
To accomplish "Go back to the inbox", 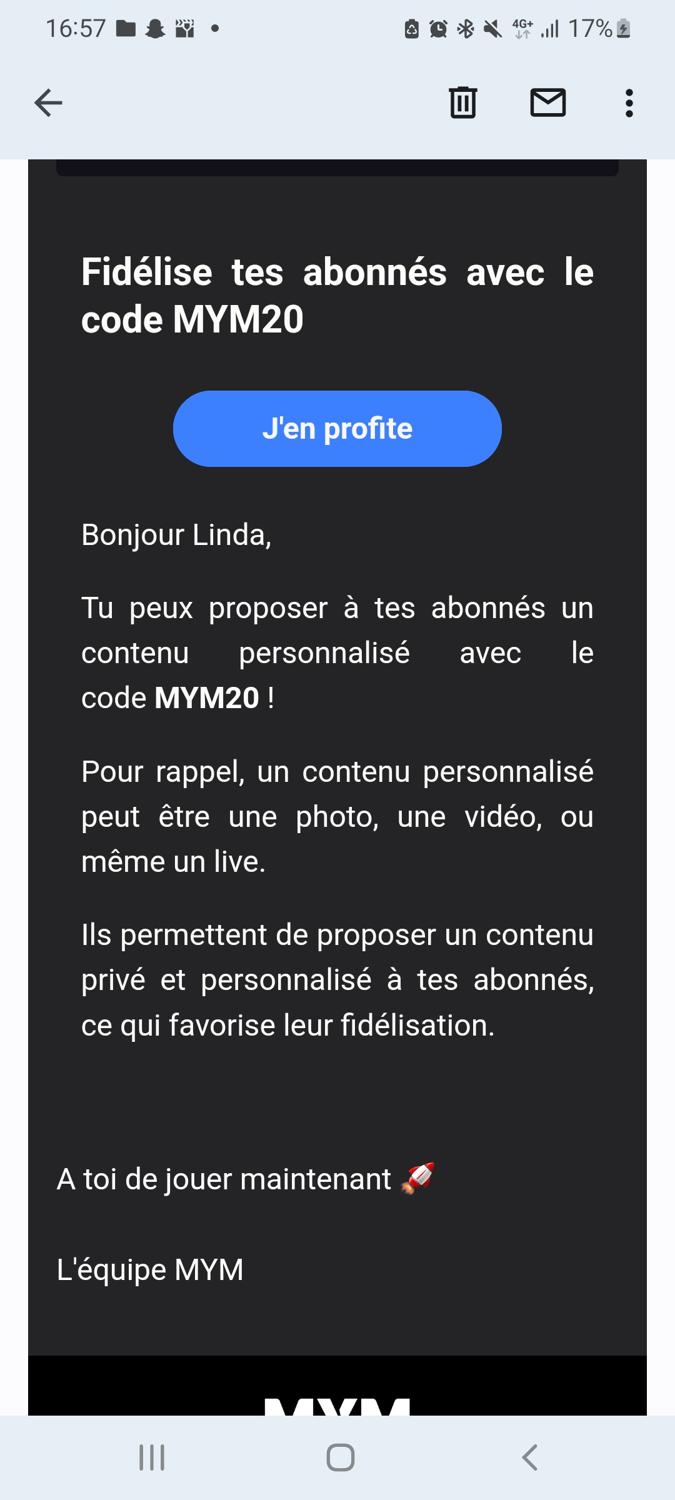I will 48,102.
